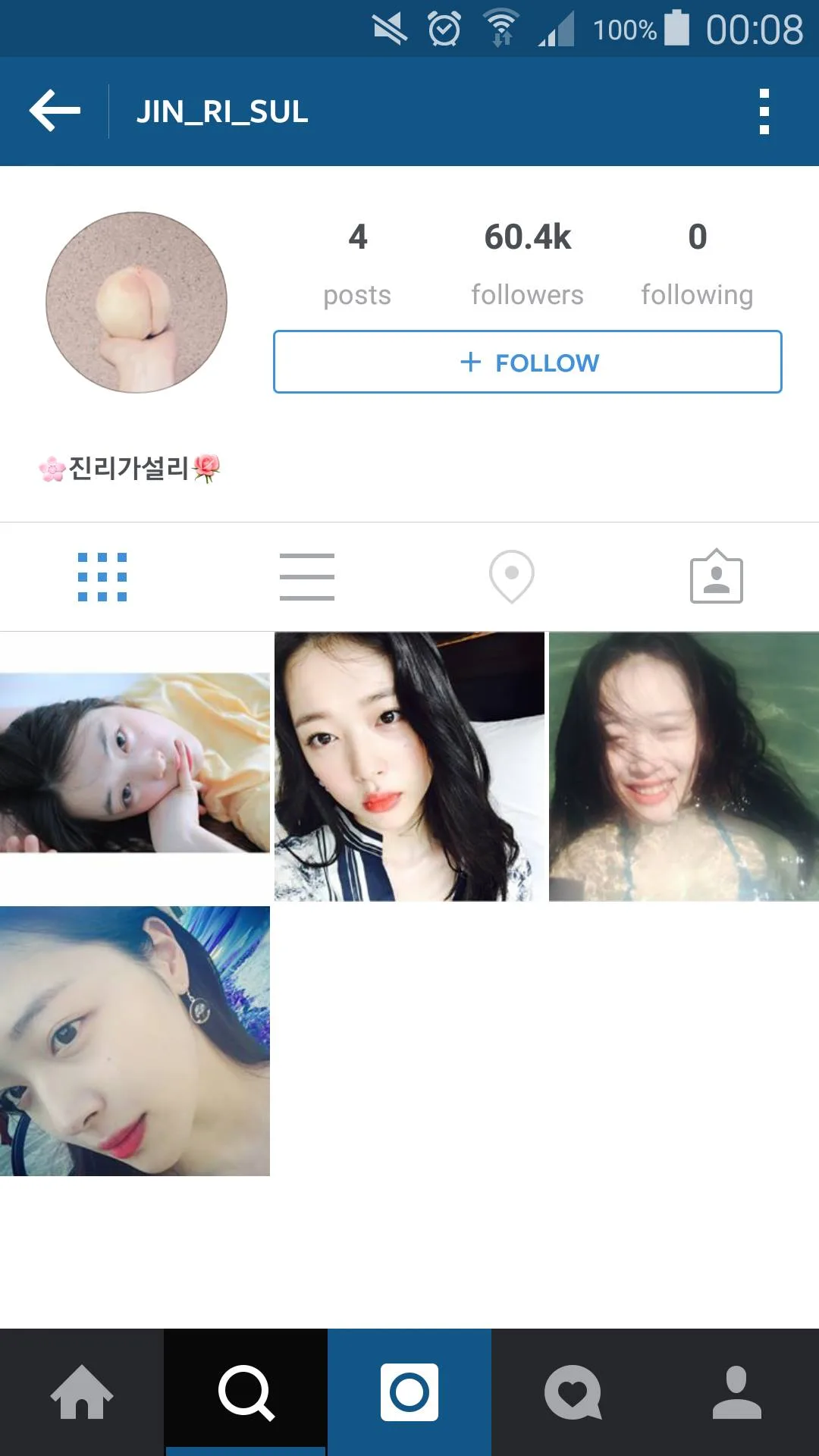Open the camera tab
Screen dimensions: 819x1456
pyautogui.click(x=409, y=1392)
